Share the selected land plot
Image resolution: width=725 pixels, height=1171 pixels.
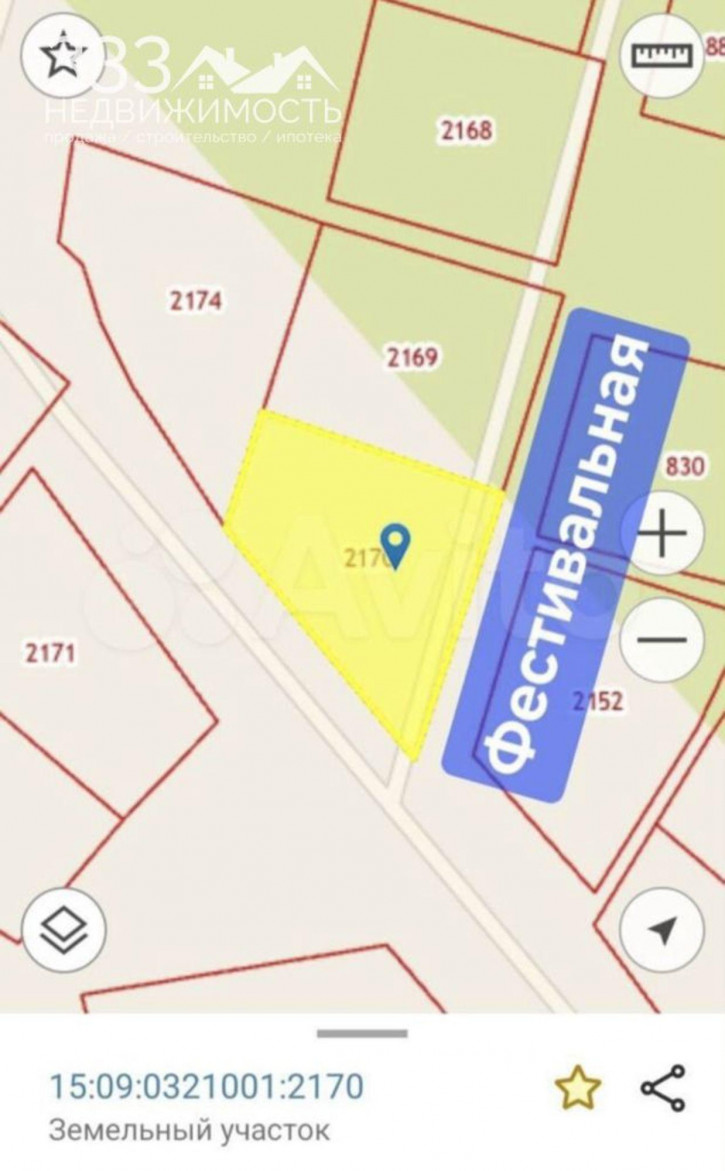click(x=663, y=1088)
